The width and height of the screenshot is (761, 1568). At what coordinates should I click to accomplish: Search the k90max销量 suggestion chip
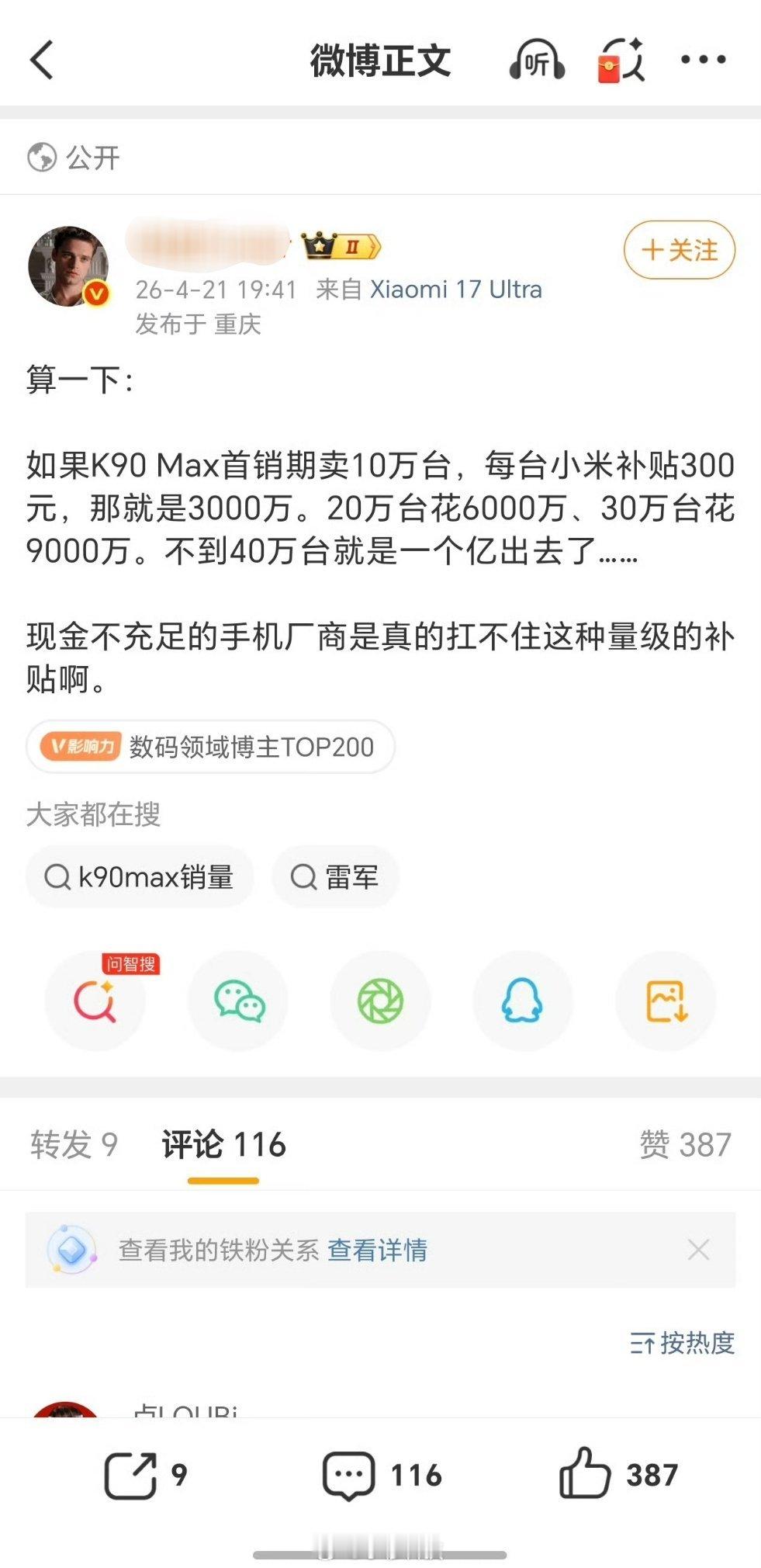tap(140, 876)
